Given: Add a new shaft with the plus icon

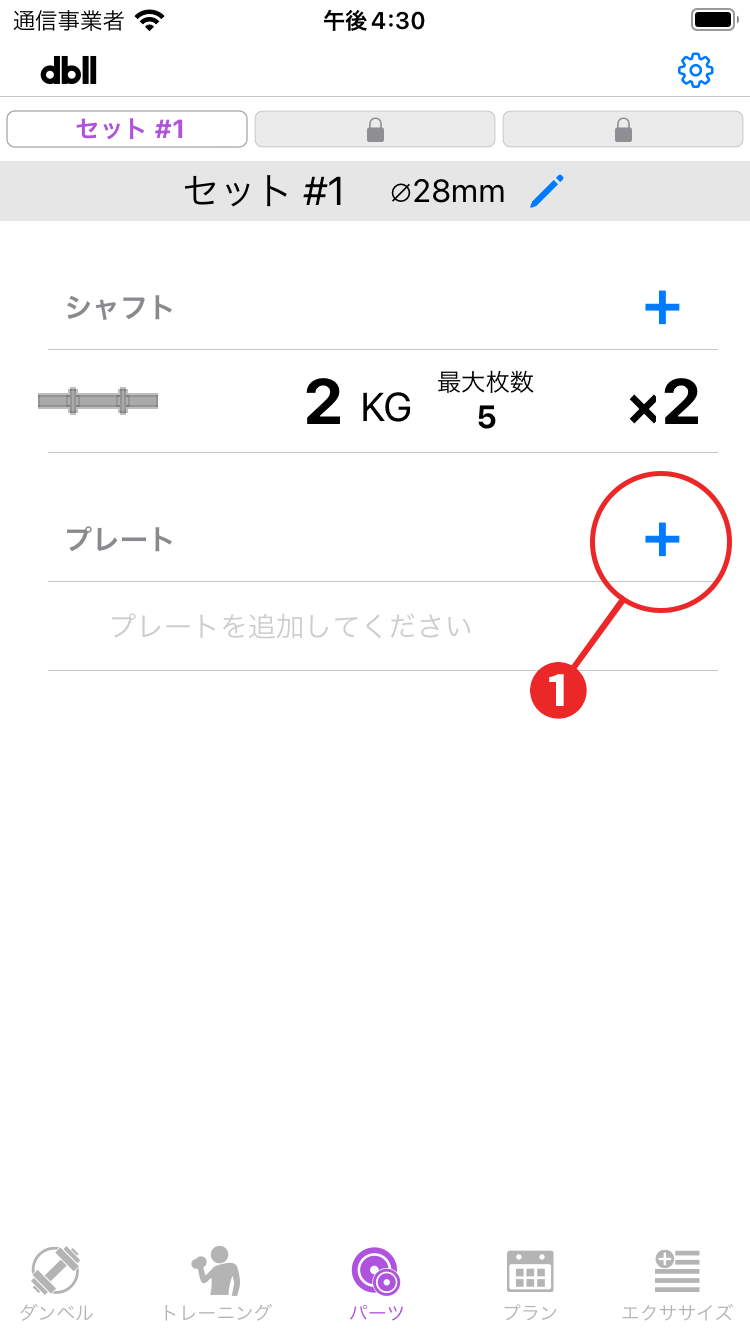Looking at the screenshot, I should point(662,308).
